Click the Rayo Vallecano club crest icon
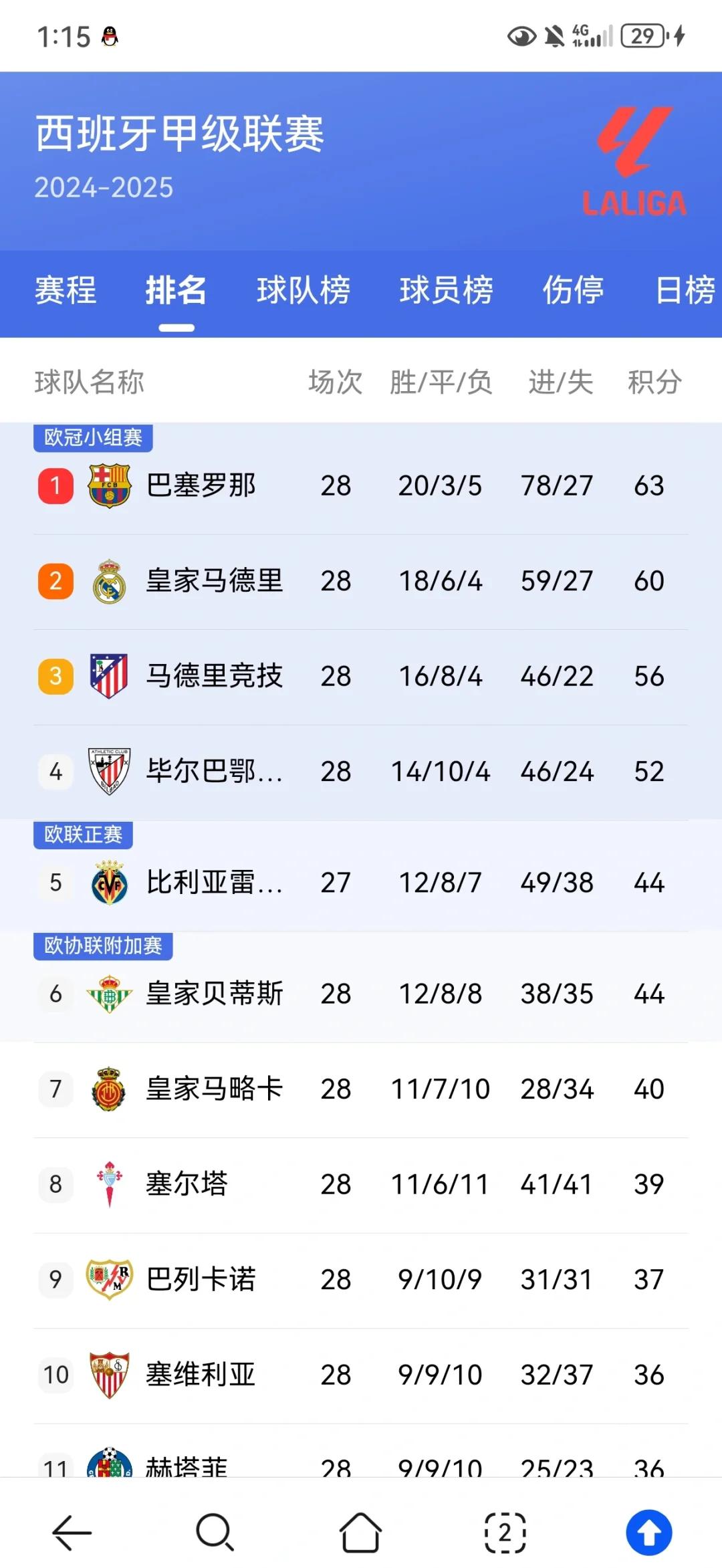 (109, 1280)
